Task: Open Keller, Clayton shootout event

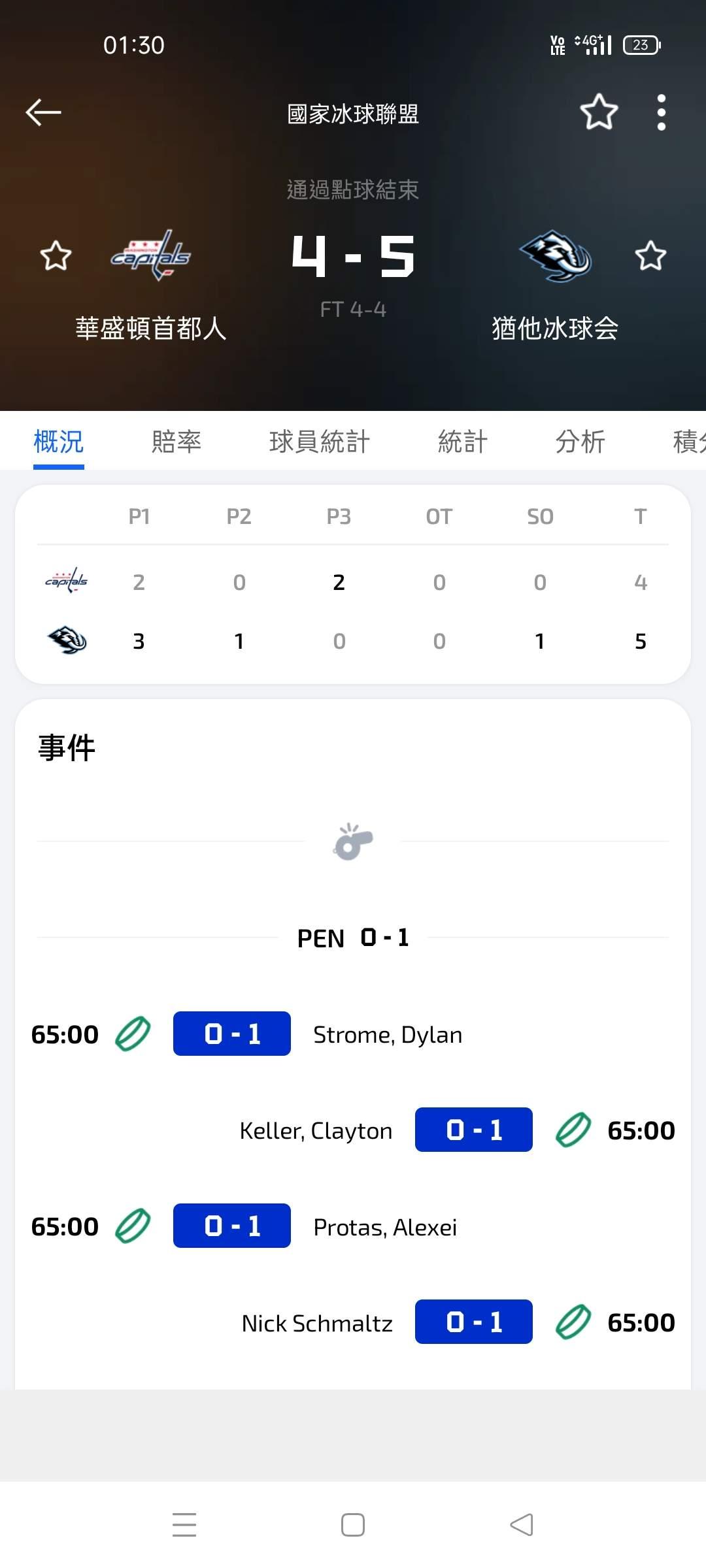Action: pyautogui.click(x=316, y=1131)
